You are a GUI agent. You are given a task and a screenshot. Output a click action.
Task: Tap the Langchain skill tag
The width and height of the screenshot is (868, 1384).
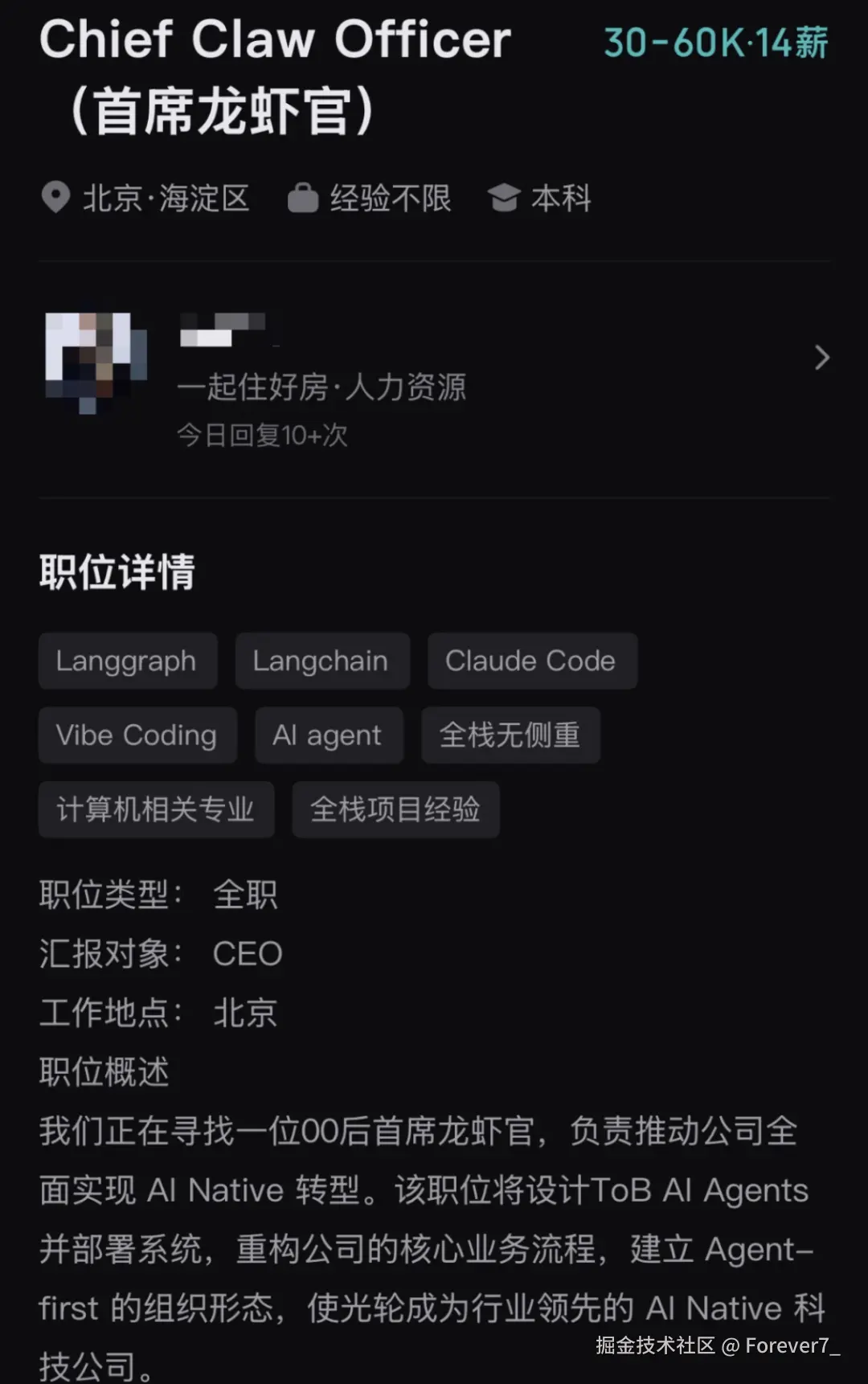(x=321, y=661)
